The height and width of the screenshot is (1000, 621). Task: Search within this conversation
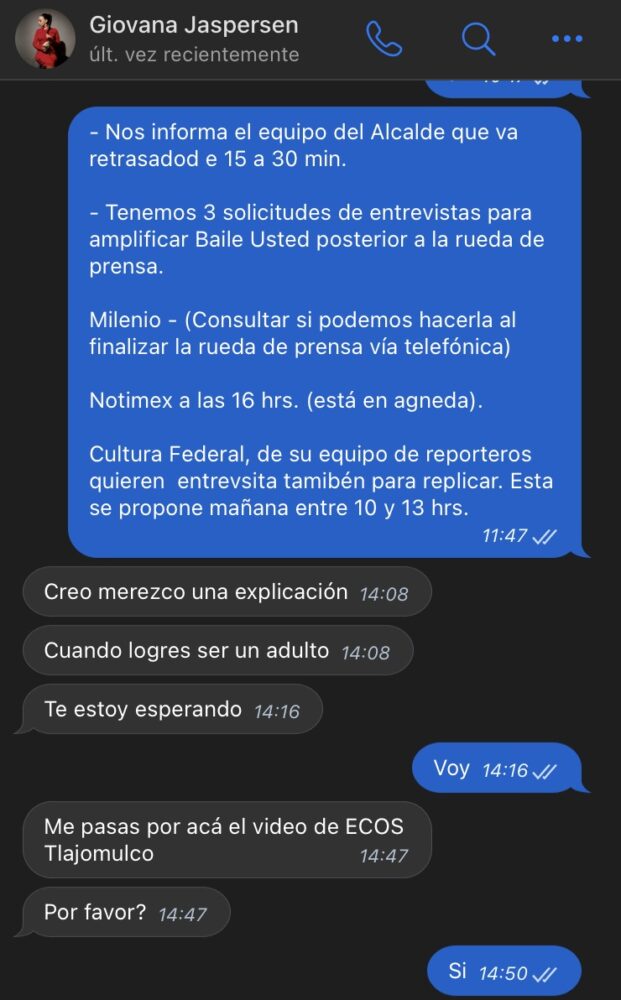(478, 39)
